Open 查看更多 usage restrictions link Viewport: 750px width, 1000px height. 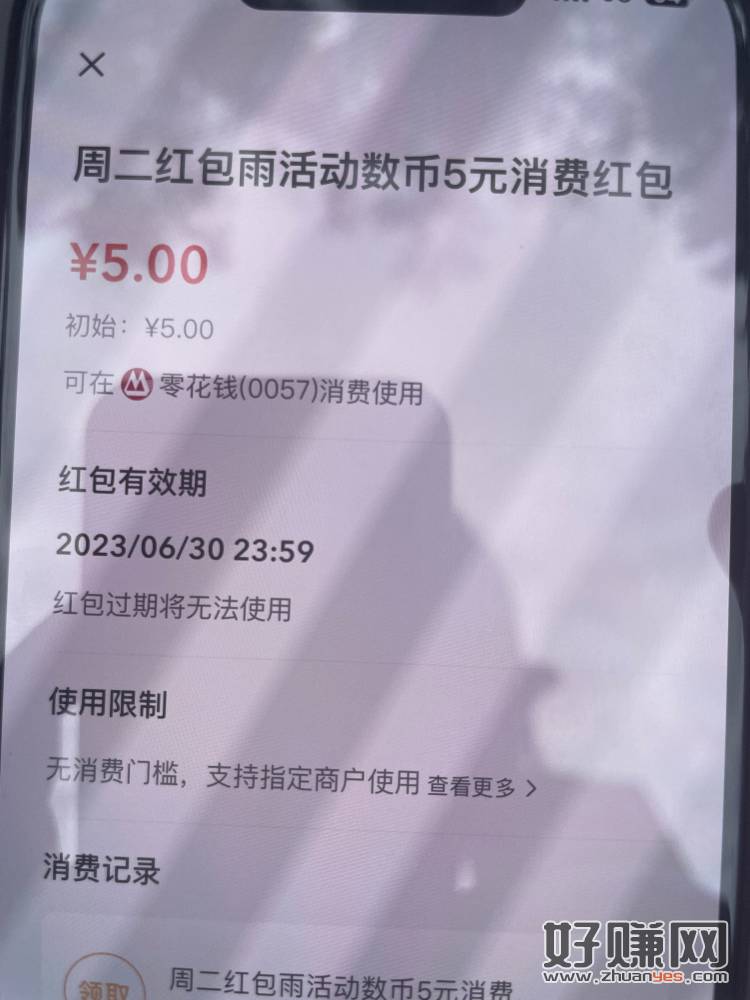tap(482, 787)
